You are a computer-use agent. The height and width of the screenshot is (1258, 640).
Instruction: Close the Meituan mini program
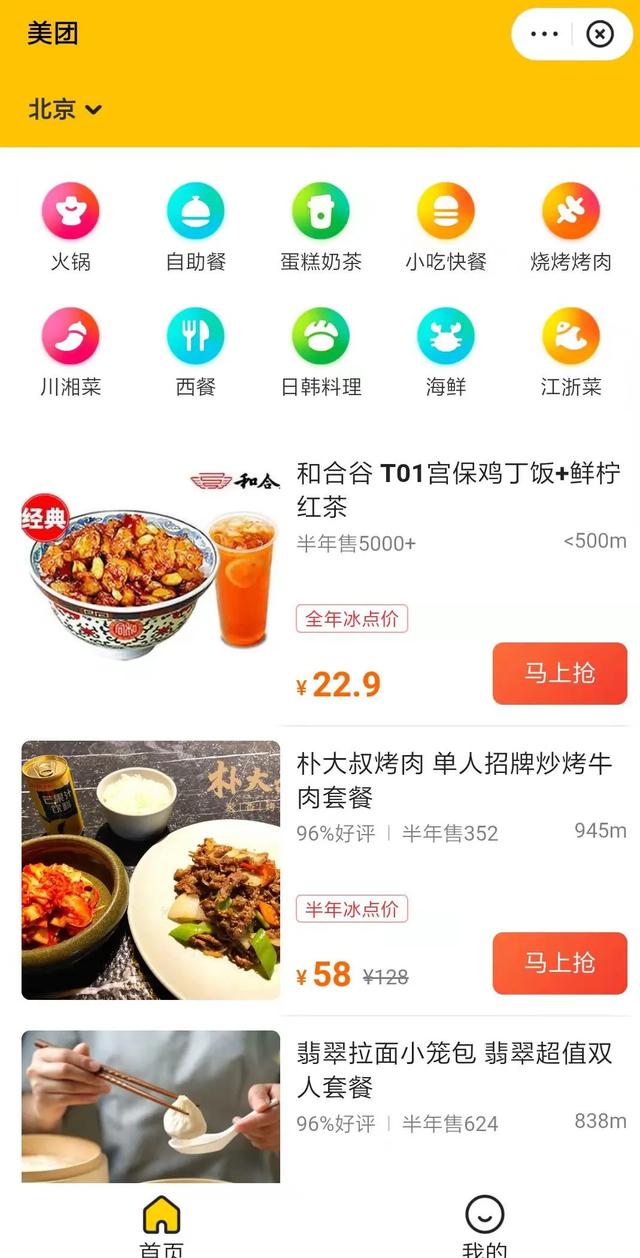[x=599, y=34]
